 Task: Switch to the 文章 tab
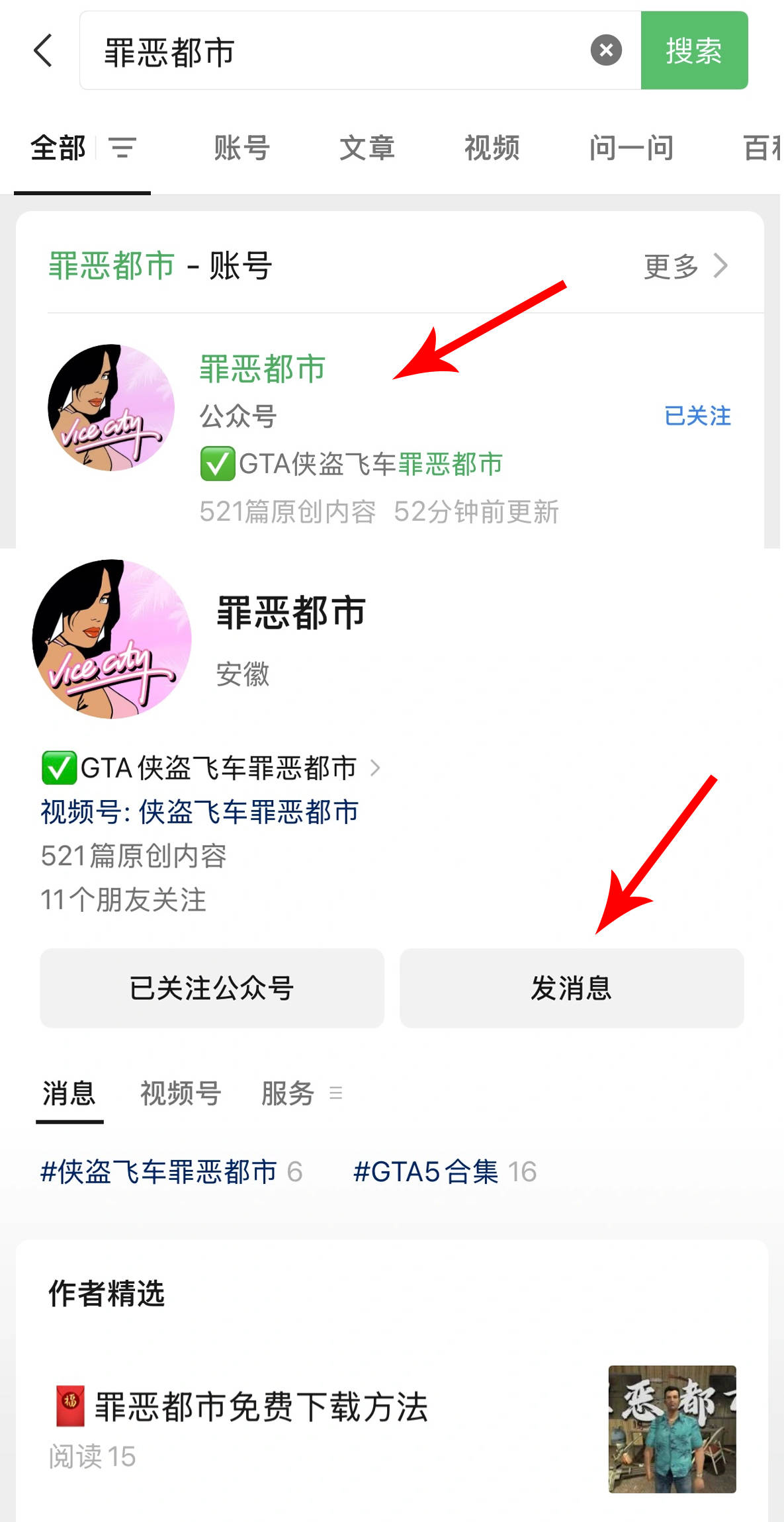tap(367, 148)
